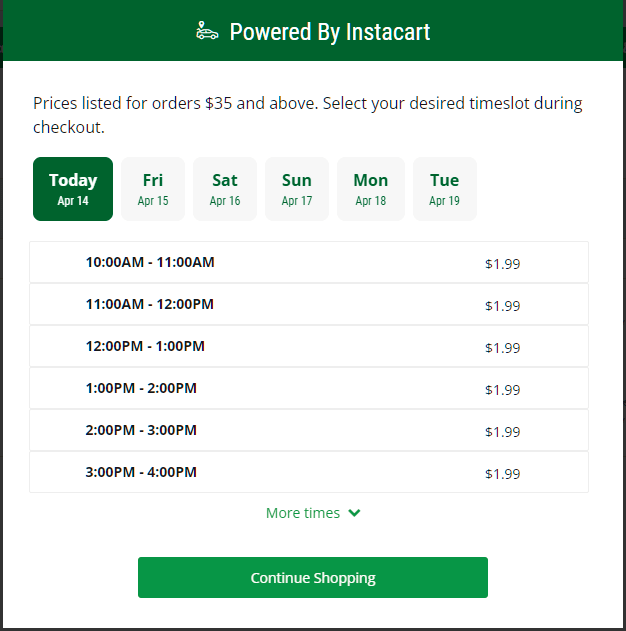Screen dimensions: 626x631
Task: Select the Today Apr 14 tab
Action: pyautogui.click(x=73, y=188)
